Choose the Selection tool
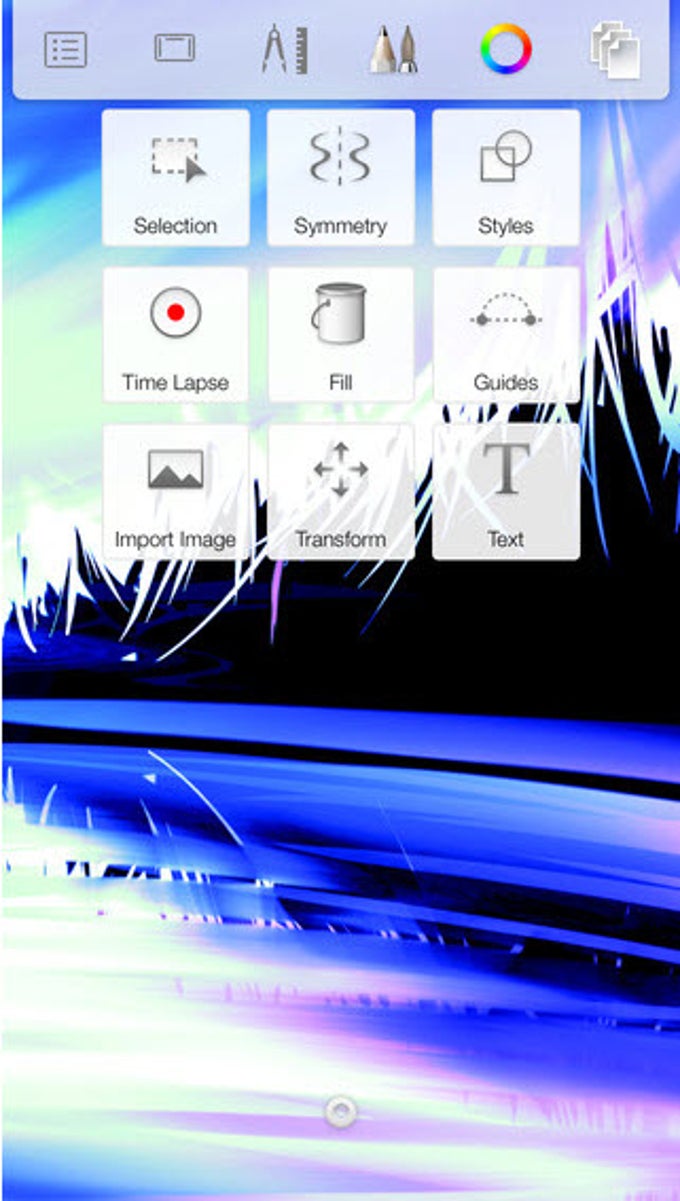Viewport: 680px width, 1201px height. 176,178
